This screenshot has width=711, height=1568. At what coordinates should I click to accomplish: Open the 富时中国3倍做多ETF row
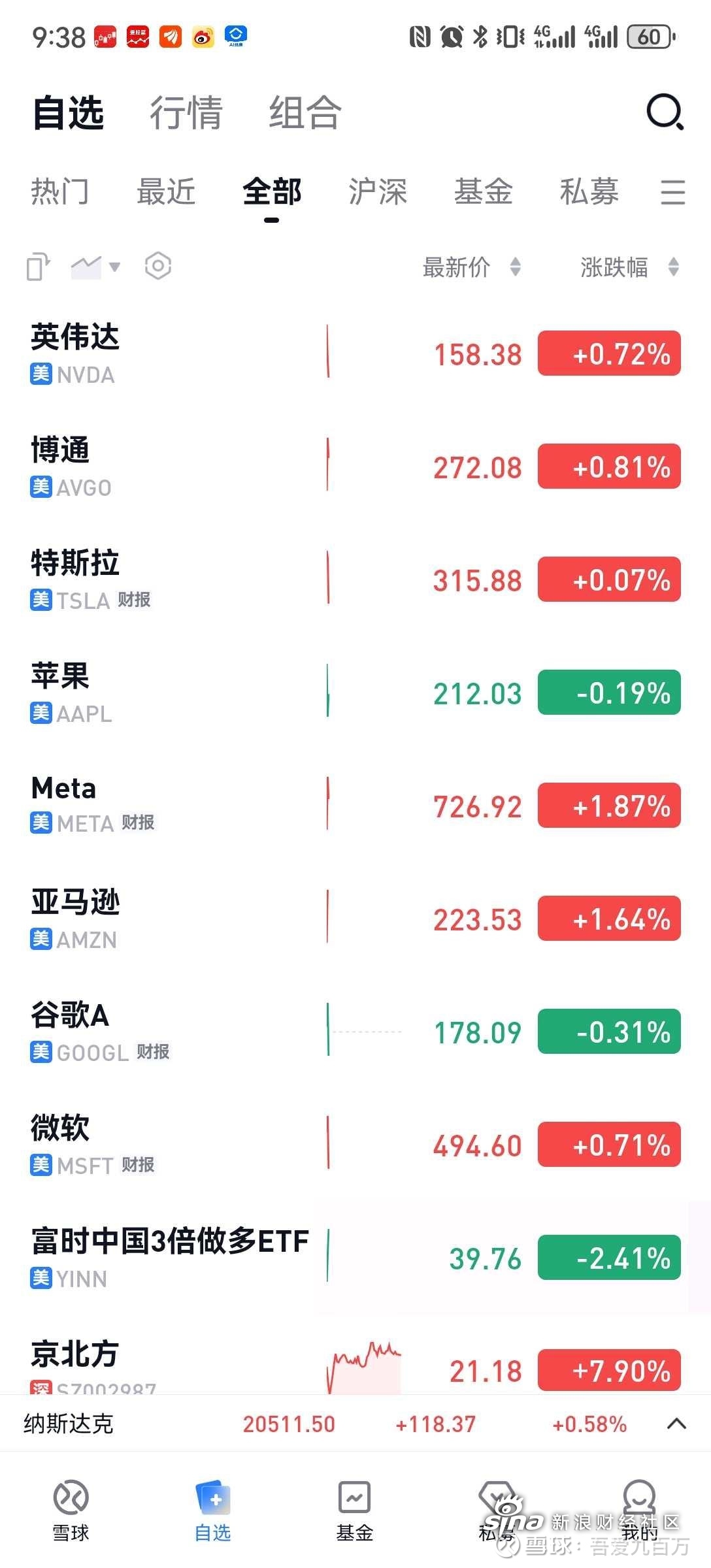(x=355, y=1258)
